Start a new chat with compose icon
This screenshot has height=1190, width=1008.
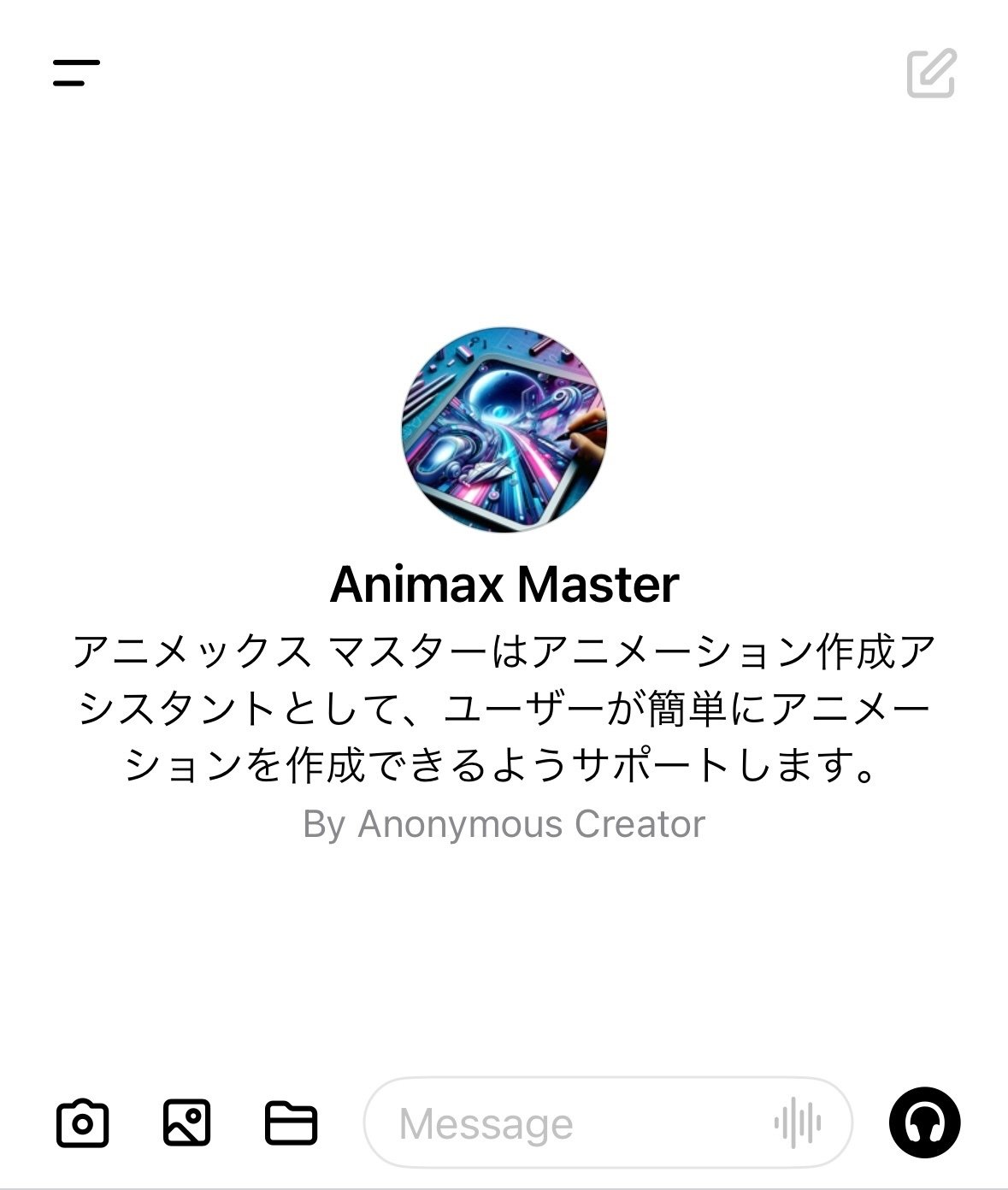click(x=931, y=74)
